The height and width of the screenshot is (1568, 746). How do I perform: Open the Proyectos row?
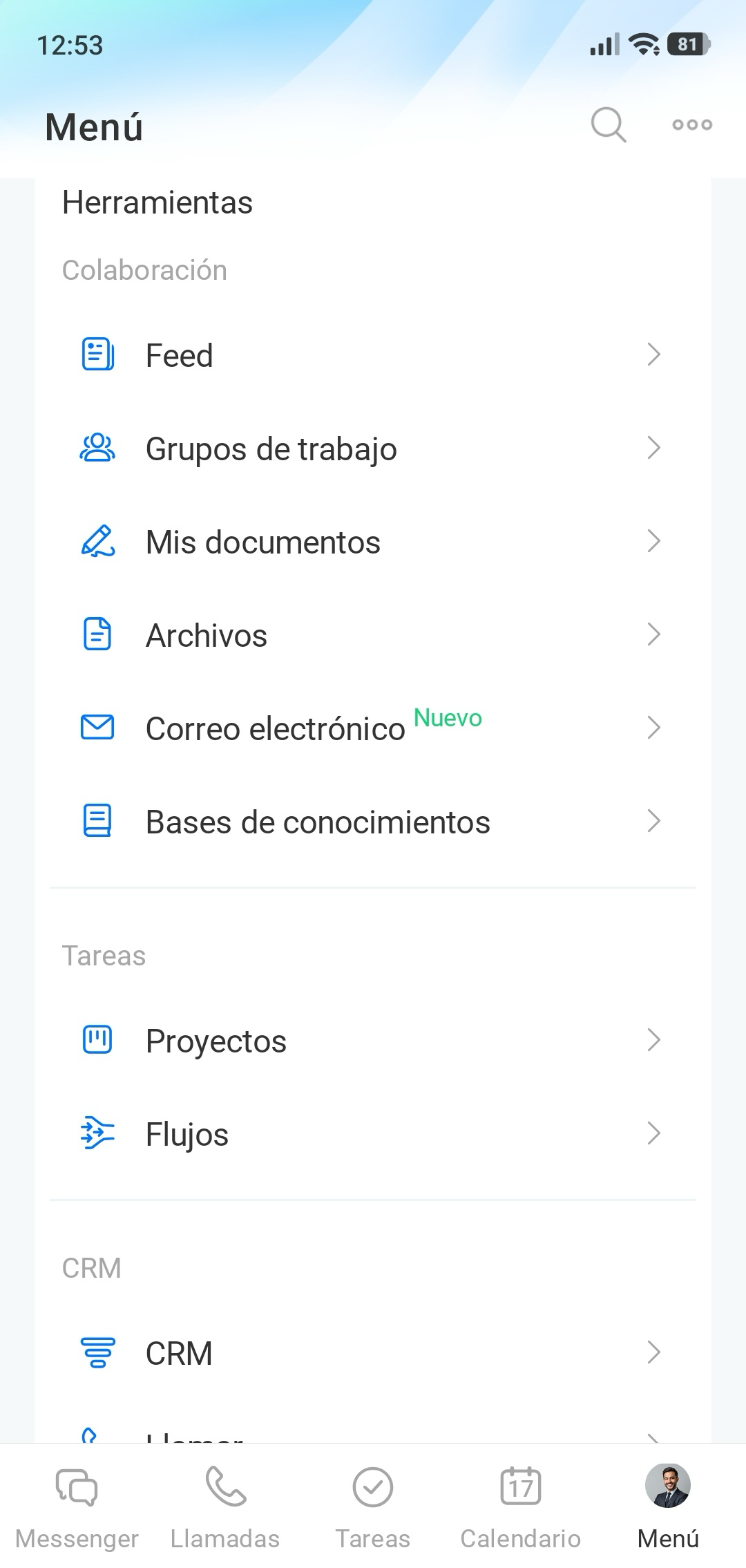coord(372,1041)
